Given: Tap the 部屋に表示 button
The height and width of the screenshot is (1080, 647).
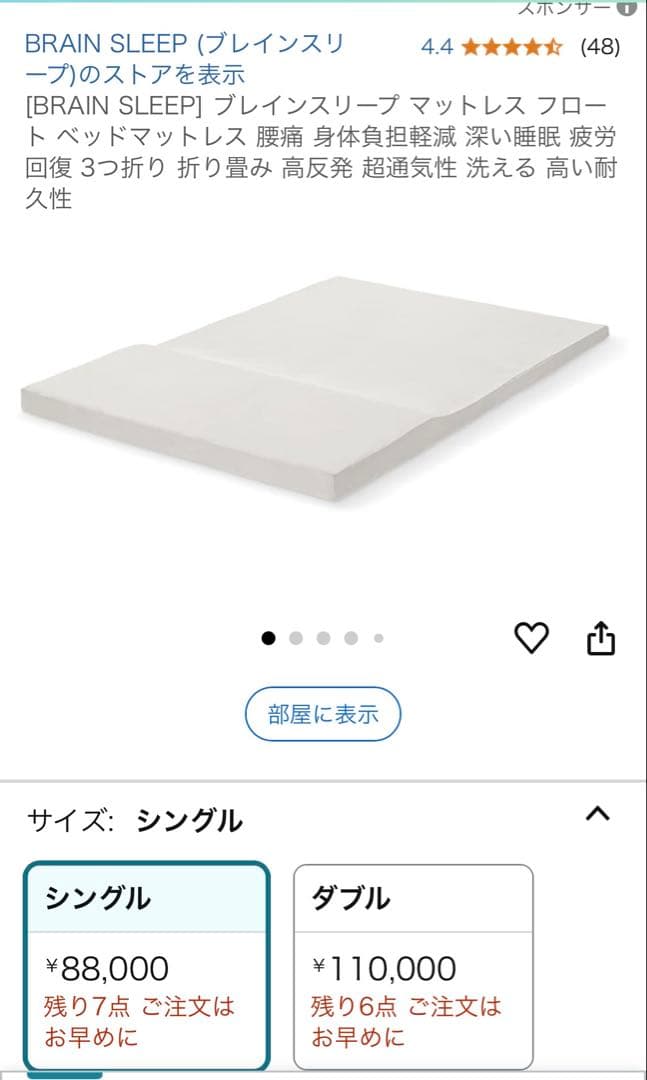Looking at the screenshot, I should (x=323, y=714).
